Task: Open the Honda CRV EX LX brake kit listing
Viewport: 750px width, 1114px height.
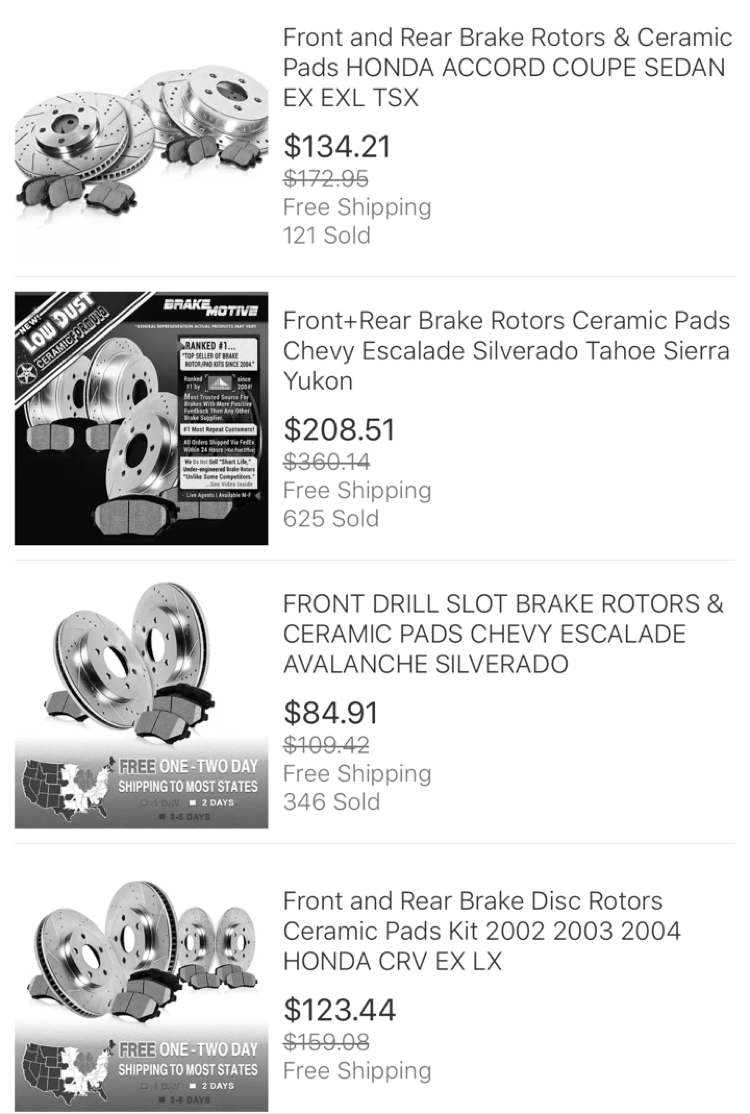Action: click(482, 931)
